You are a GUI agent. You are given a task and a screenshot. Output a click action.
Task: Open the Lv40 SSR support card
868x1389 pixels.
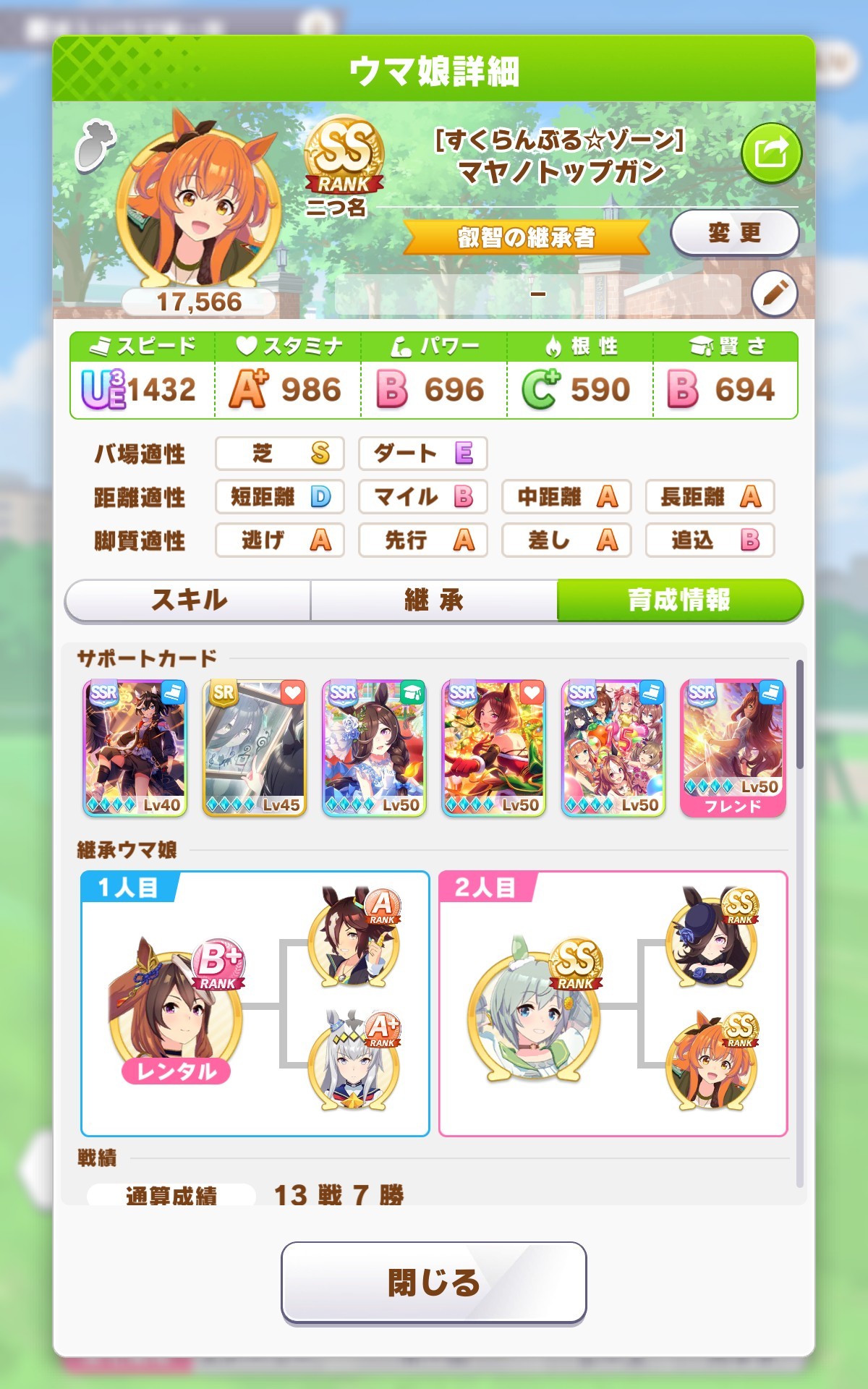point(135,747)
